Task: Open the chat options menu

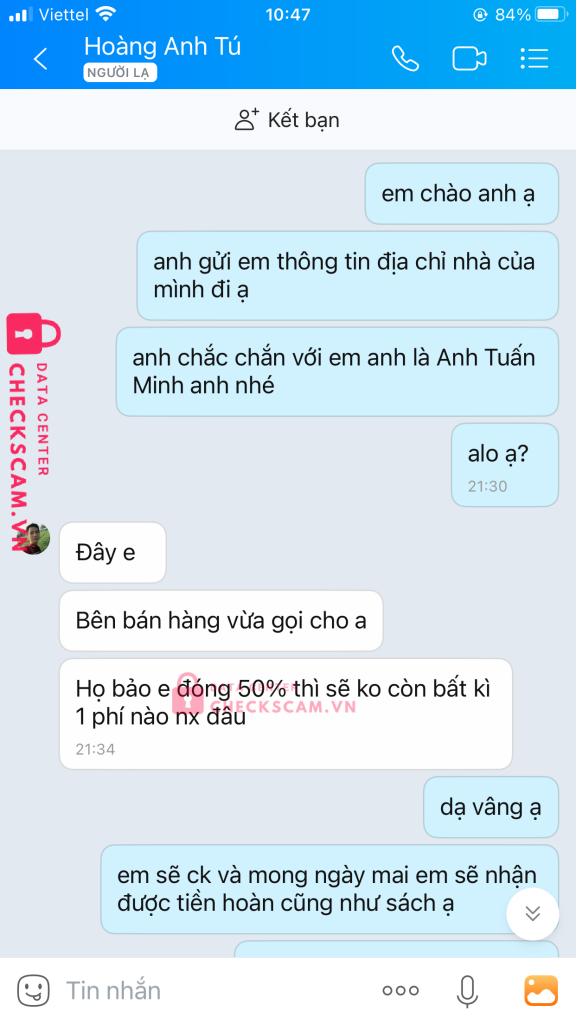Action: (x=534, y=59)
